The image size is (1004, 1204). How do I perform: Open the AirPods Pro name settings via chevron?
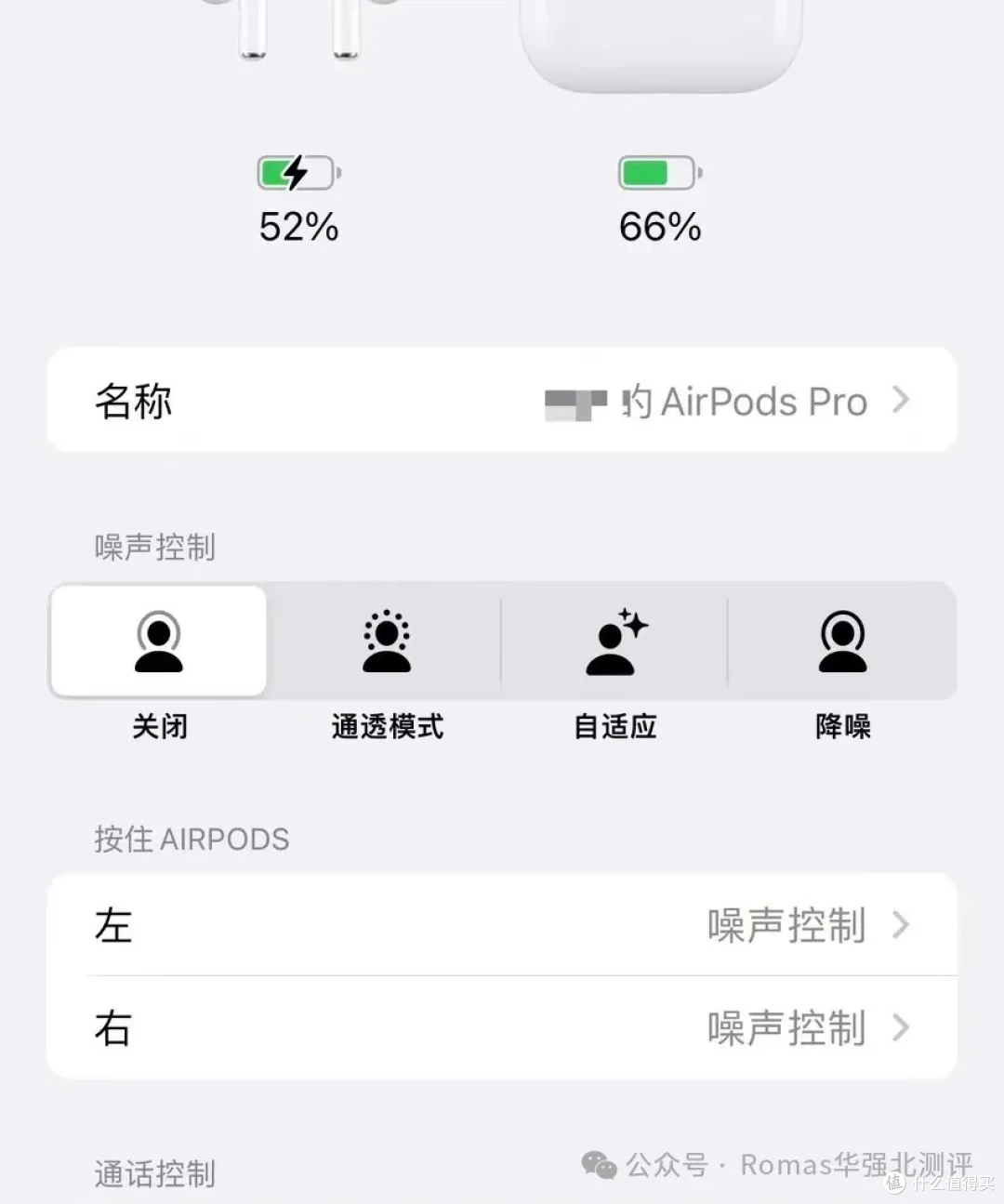tap(899, 401)
